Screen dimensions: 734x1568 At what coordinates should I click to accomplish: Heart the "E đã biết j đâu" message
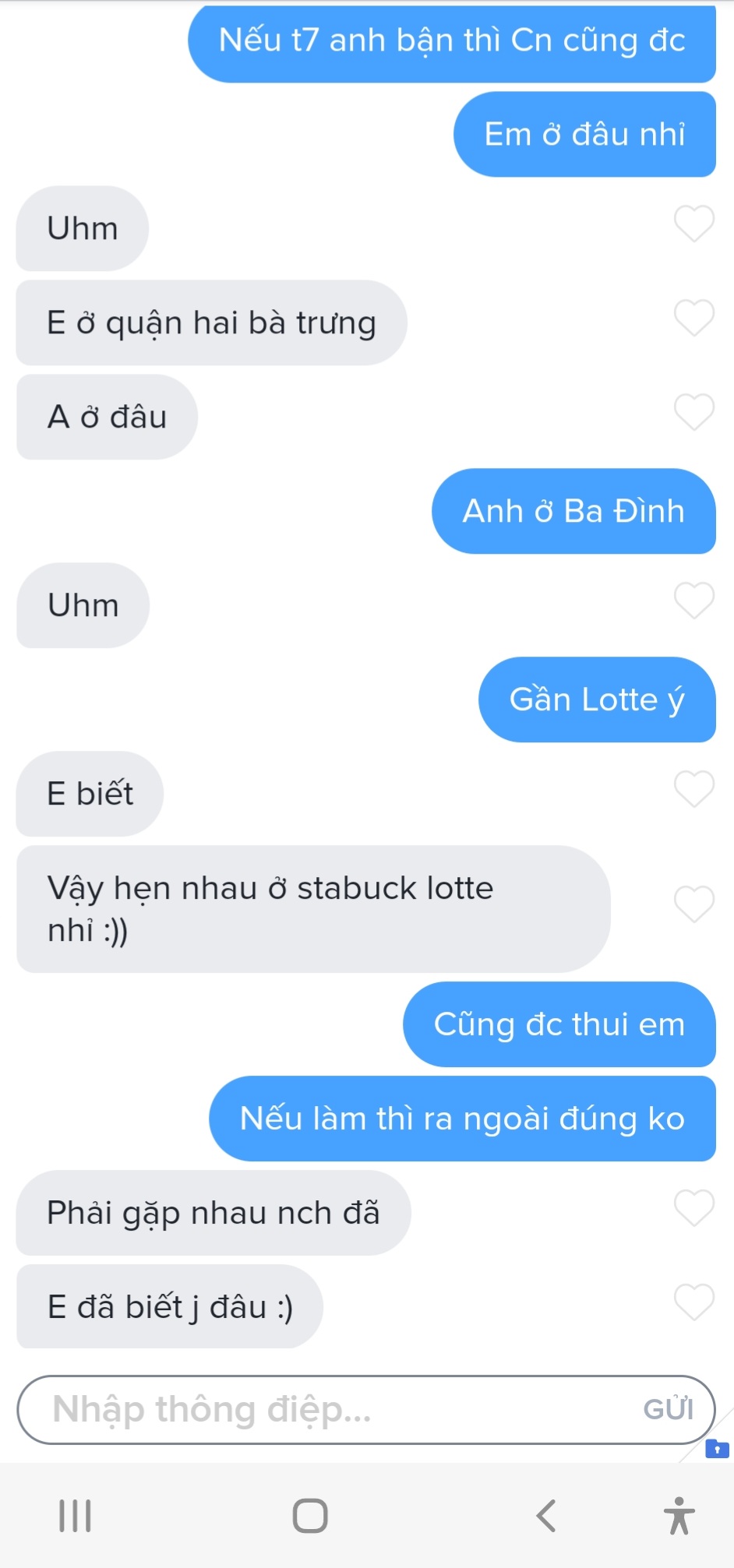pyautogui.click(x=693, y=1302)
